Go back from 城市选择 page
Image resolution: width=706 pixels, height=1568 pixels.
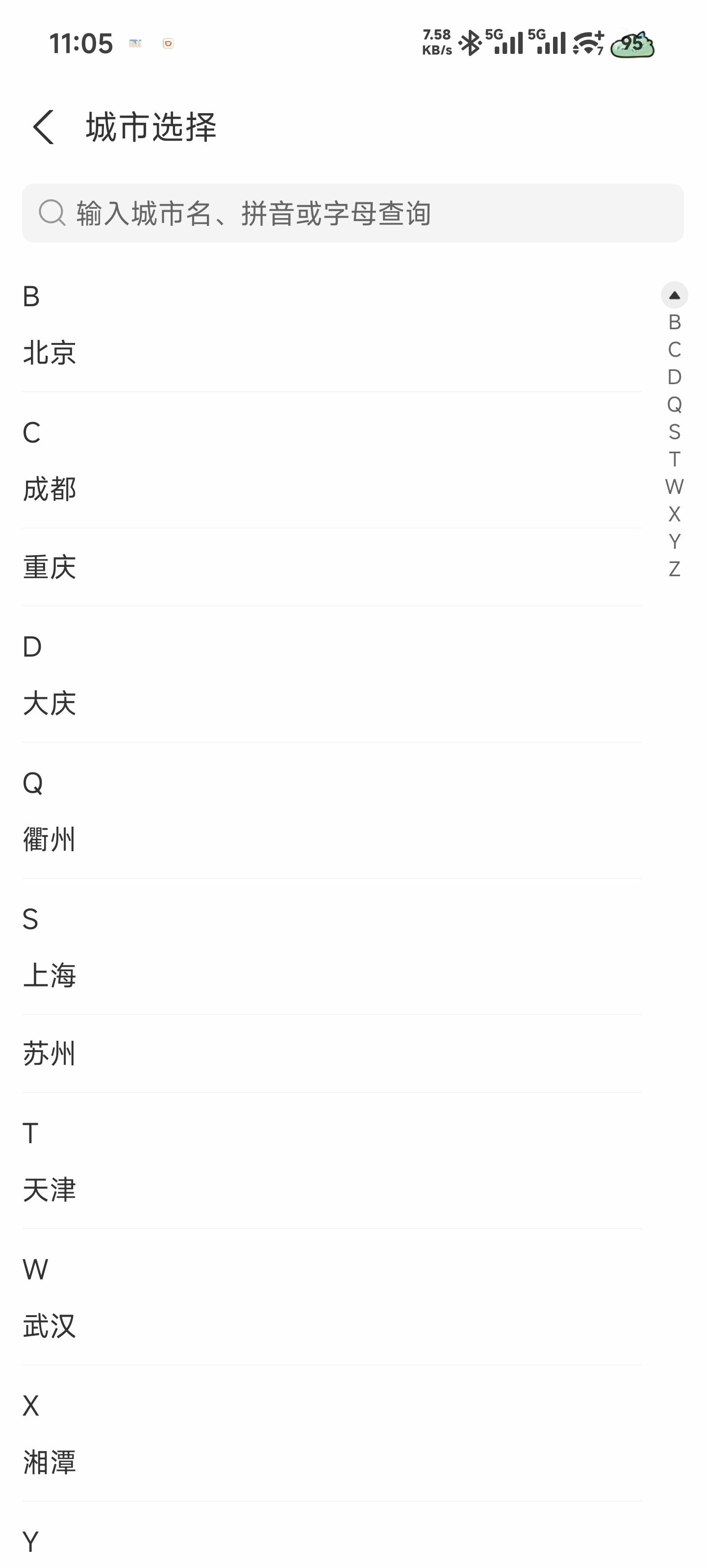click(x=44, y=127)
